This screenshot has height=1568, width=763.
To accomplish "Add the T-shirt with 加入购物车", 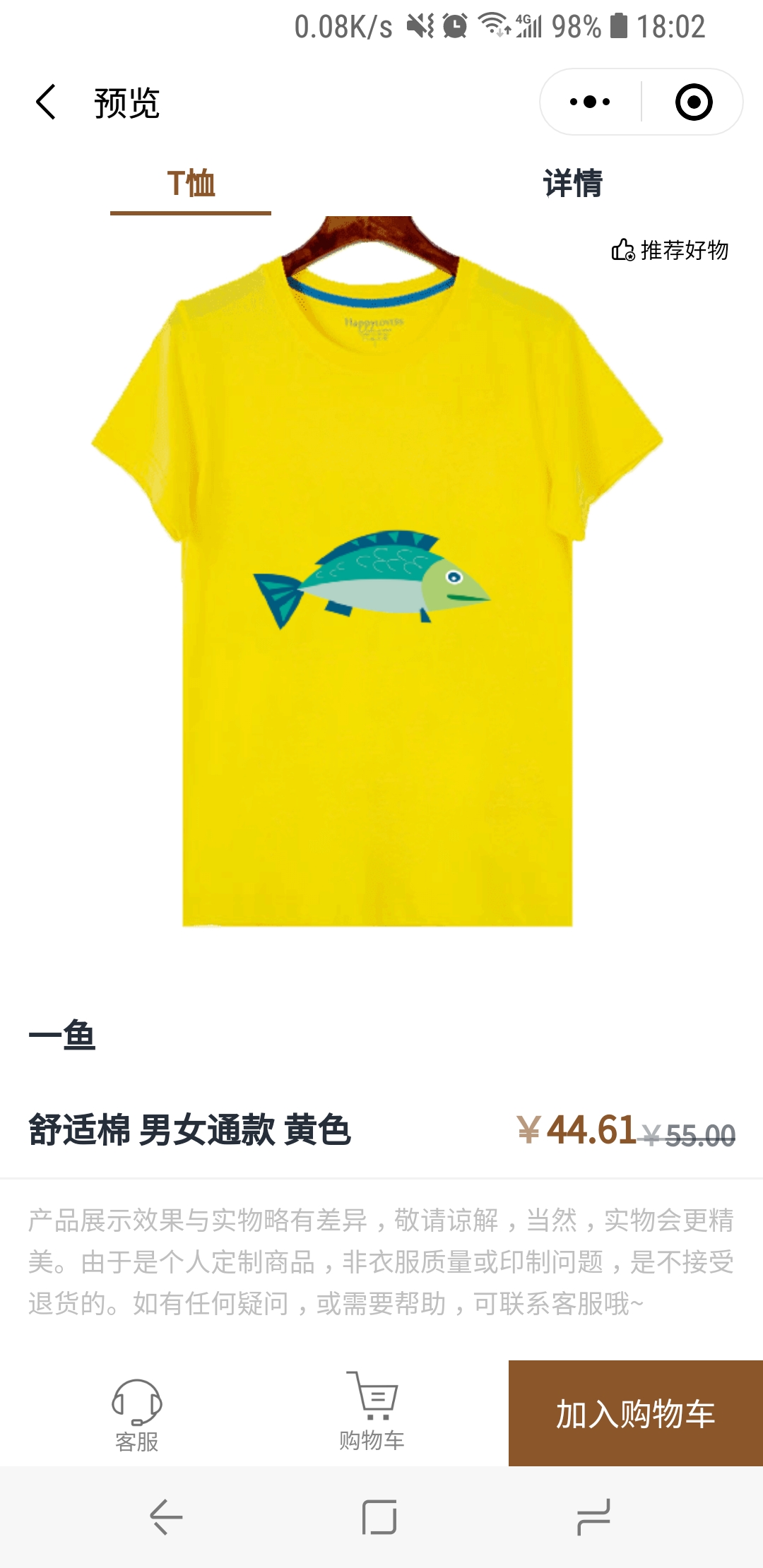I will 635,1413.
